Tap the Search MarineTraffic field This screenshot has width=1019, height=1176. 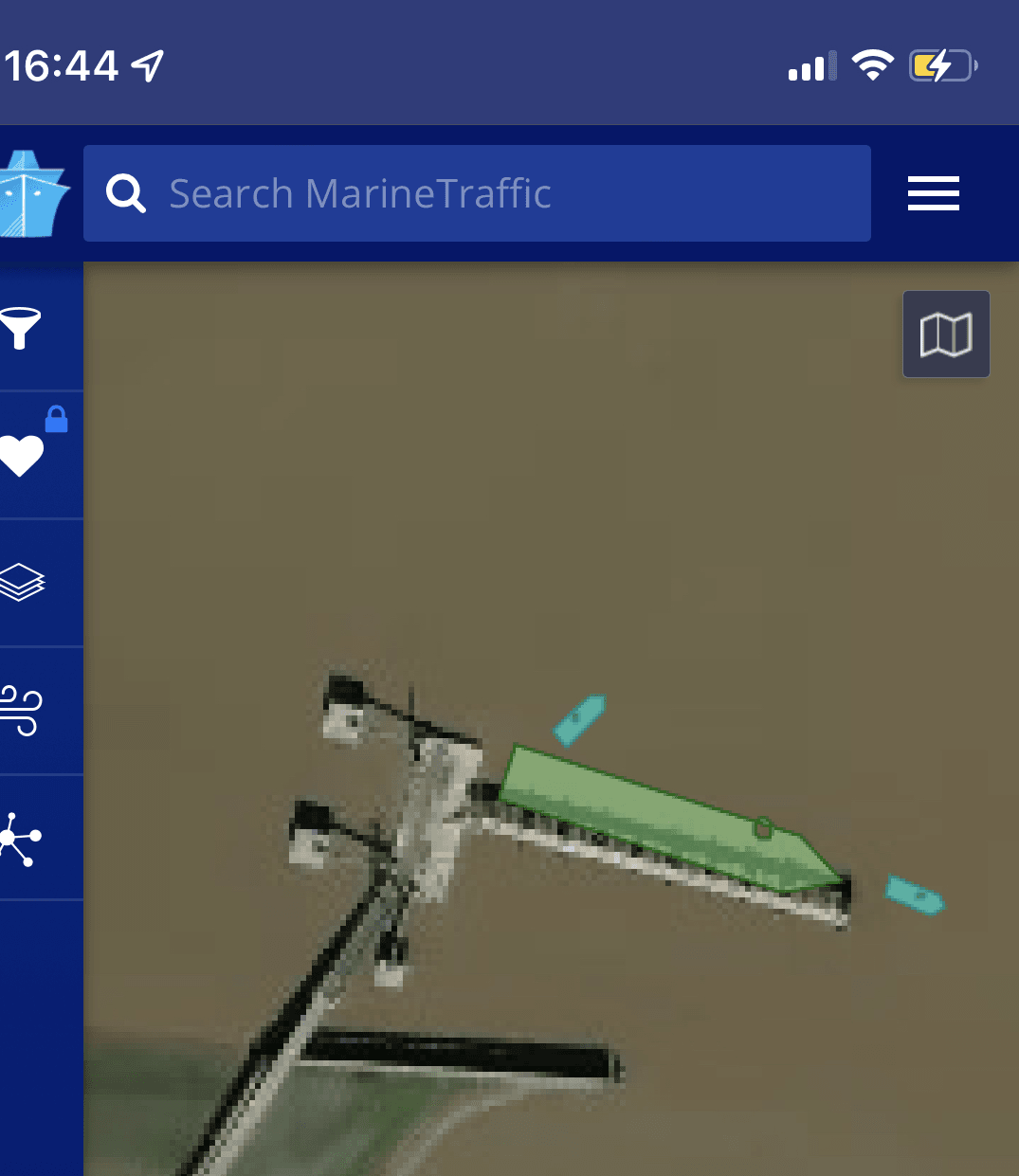(477, 193)
